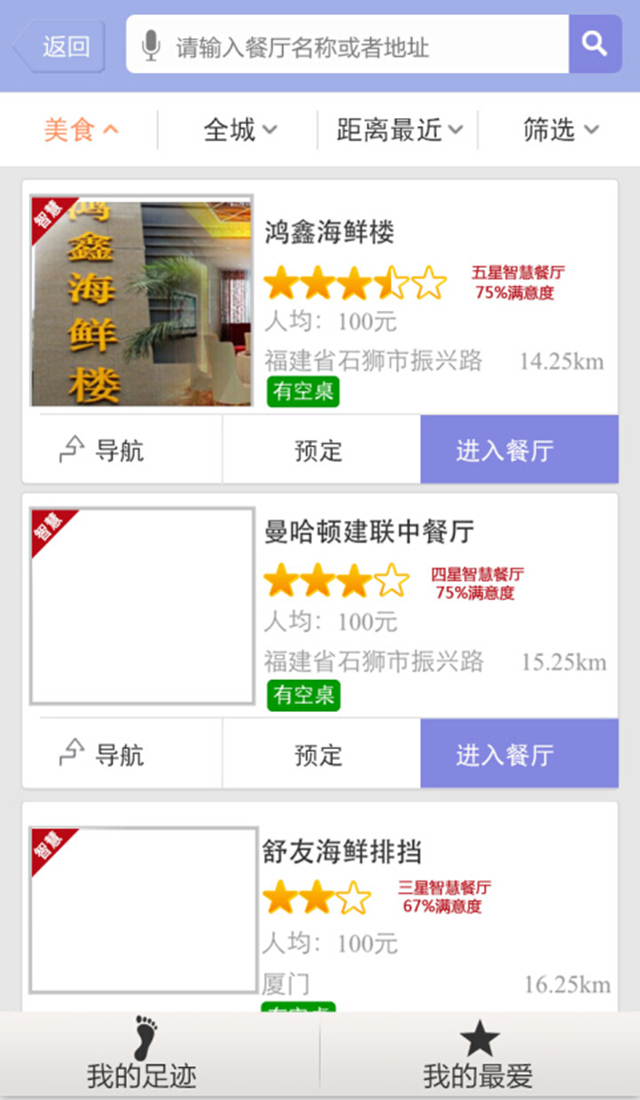Open the 距离最近 sorting dropdown
This screenshot has width=640, height=1100.
coord(399,129)
